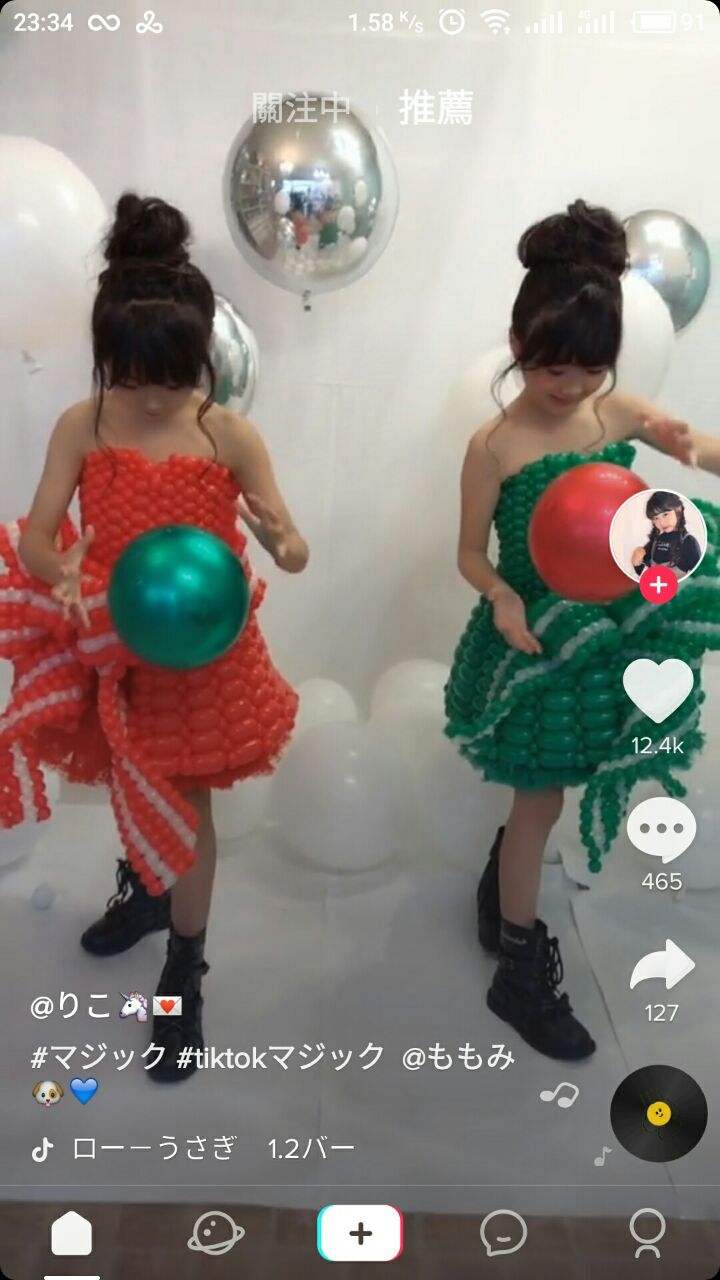Open the @ももみ mention

(458, 1056)
